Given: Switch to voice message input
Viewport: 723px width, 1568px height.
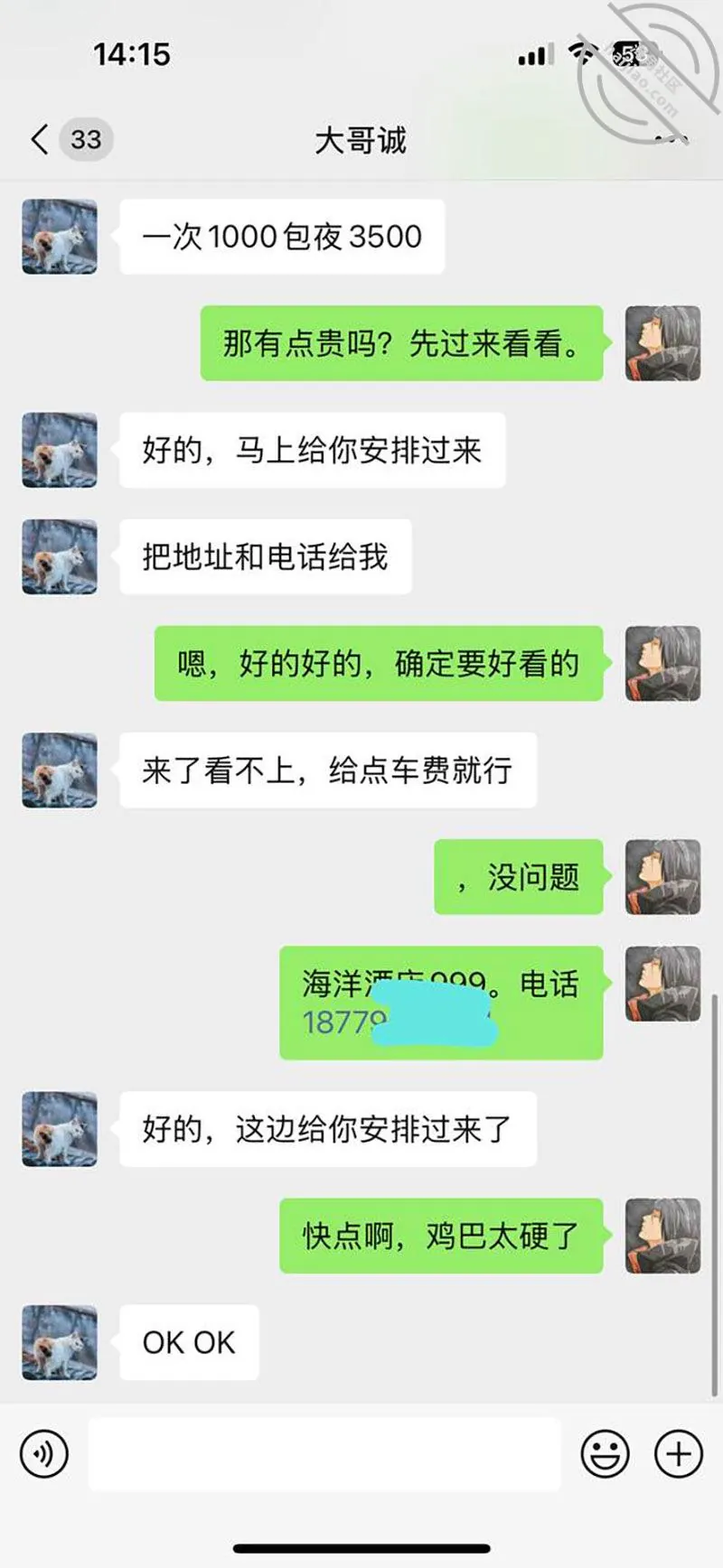Looking at the screenshot, I should [x=43, y=1453].
